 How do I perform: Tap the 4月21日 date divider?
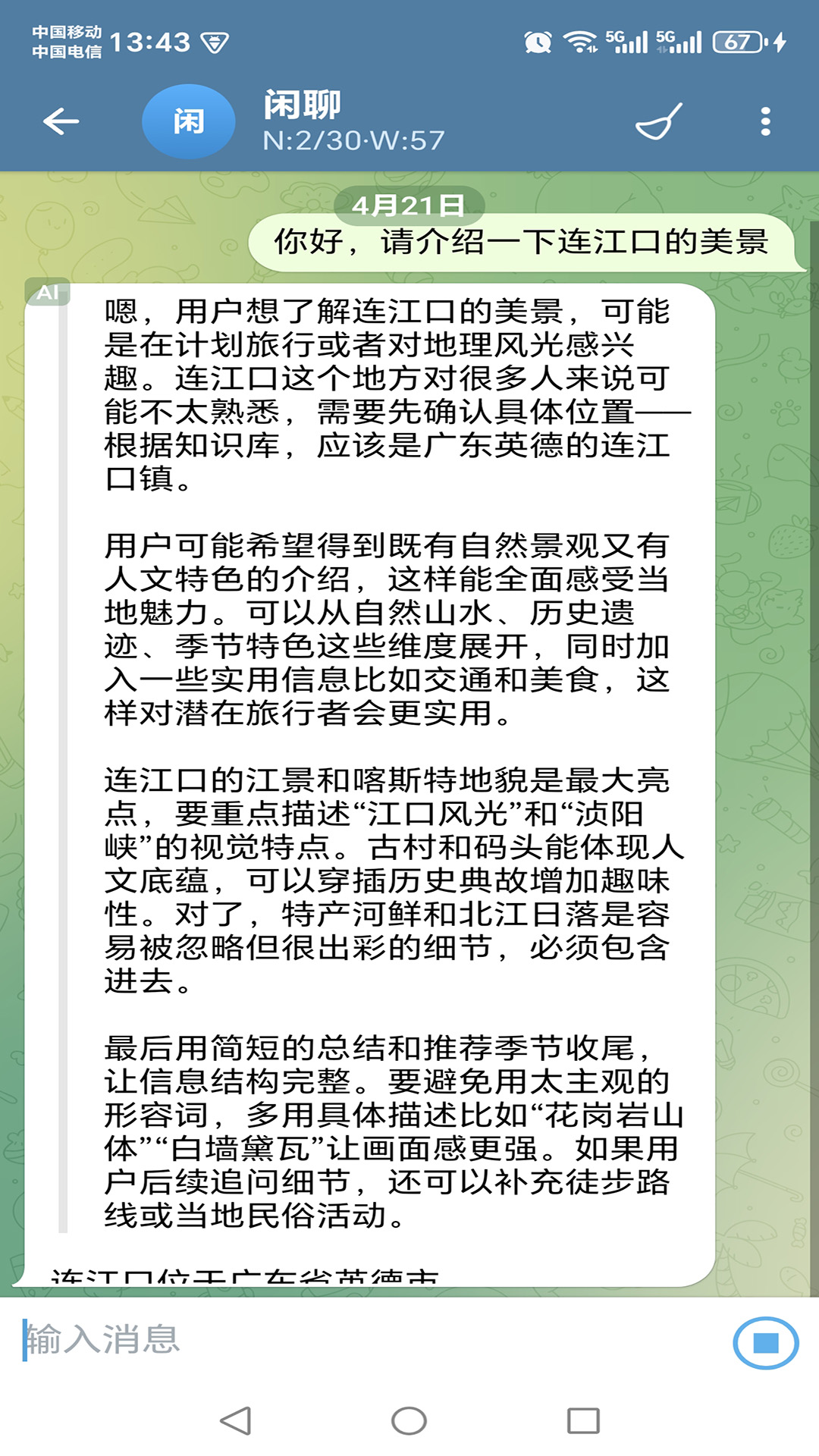click(409, 205)
